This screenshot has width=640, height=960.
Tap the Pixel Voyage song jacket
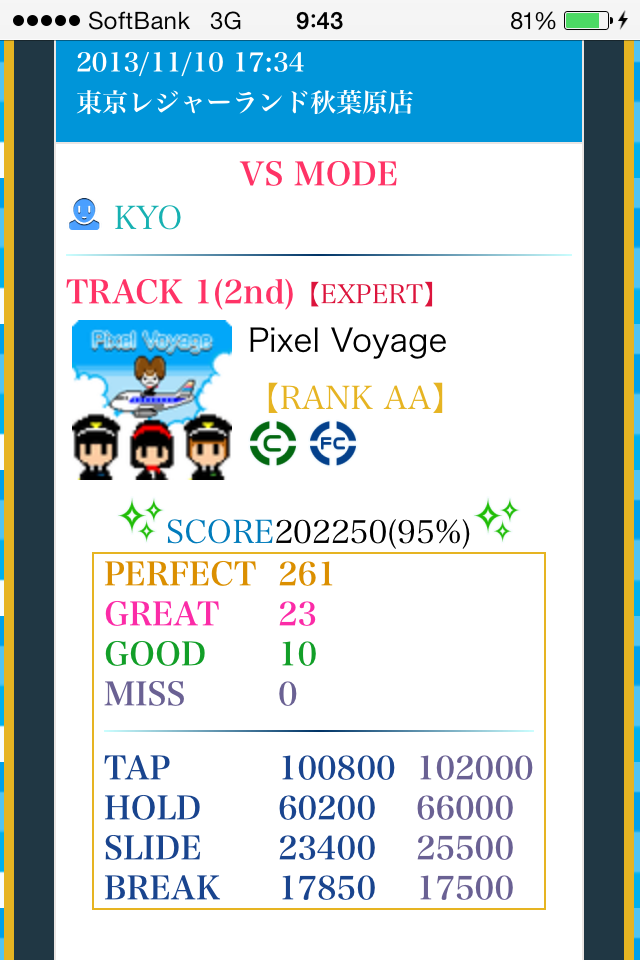152,400
